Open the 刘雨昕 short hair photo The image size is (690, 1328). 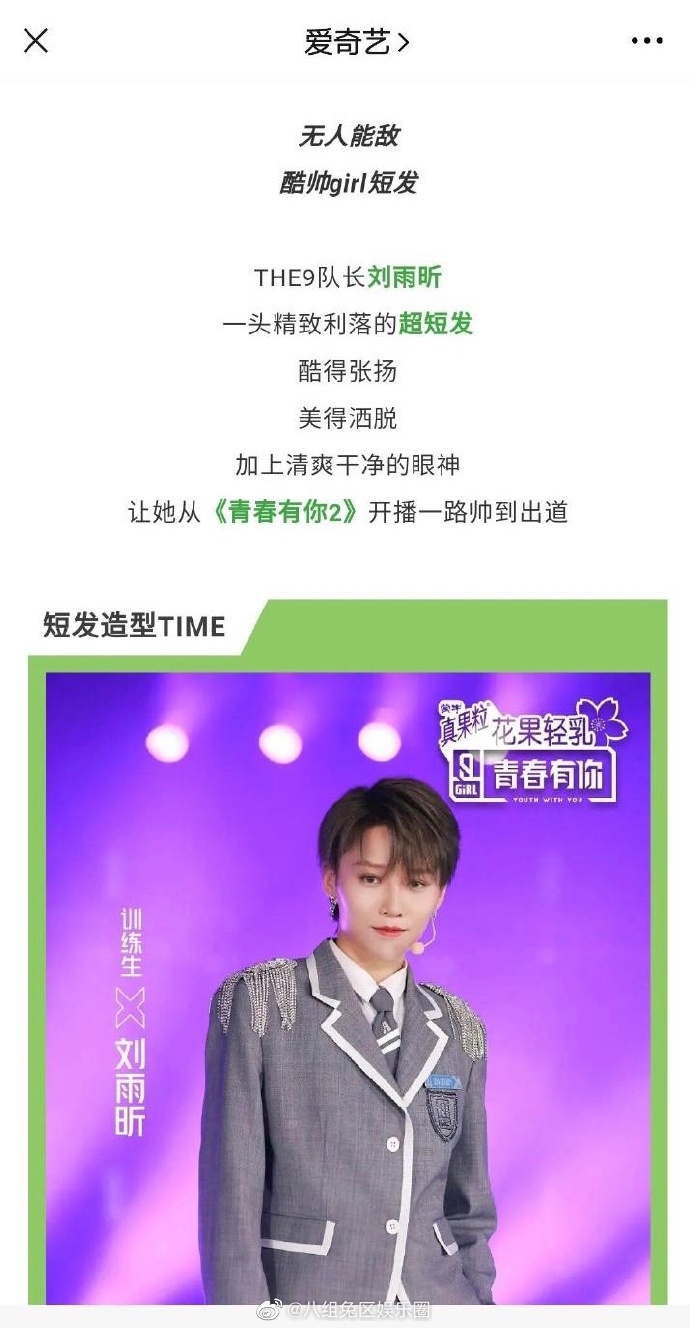[348, 985]
